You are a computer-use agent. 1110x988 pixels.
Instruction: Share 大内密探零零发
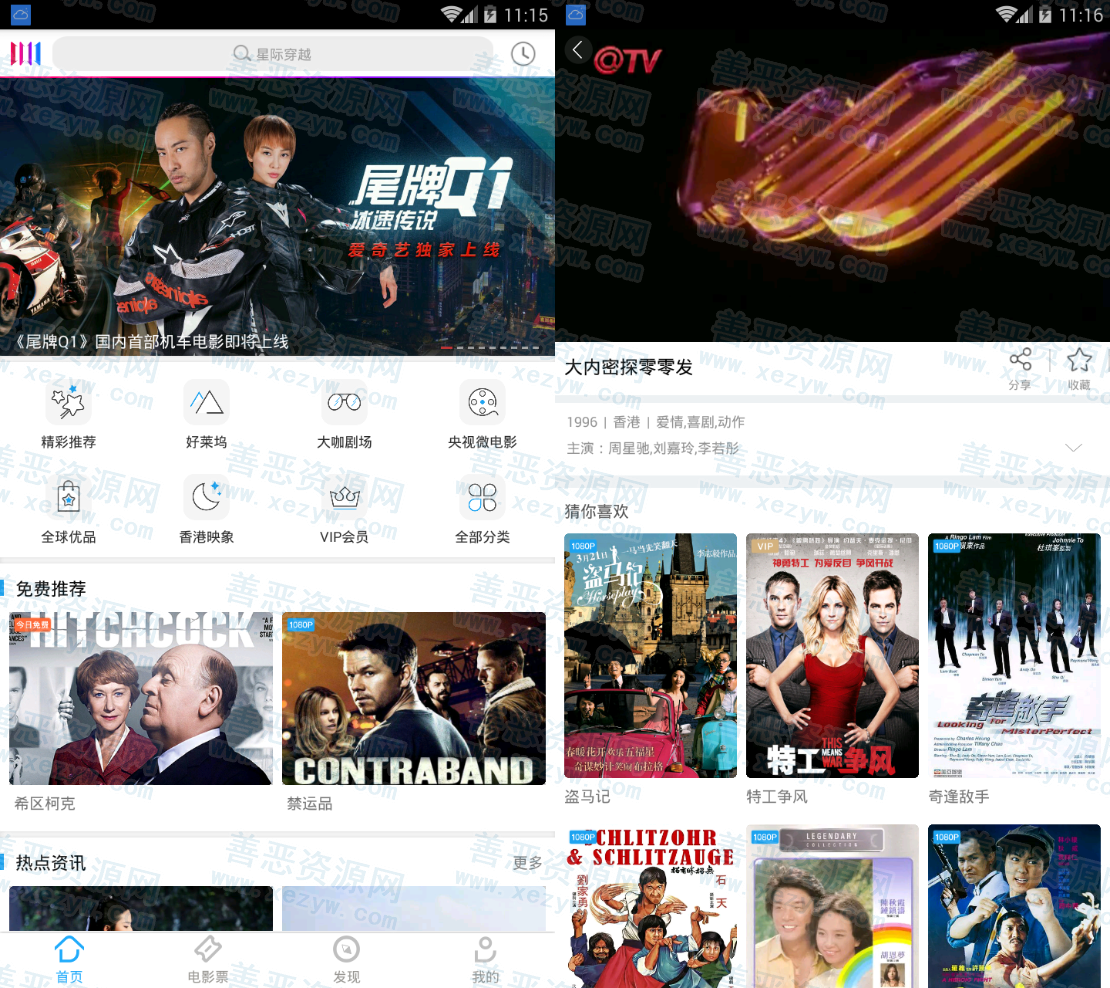pyautogui.click(x=1020, y=368)
